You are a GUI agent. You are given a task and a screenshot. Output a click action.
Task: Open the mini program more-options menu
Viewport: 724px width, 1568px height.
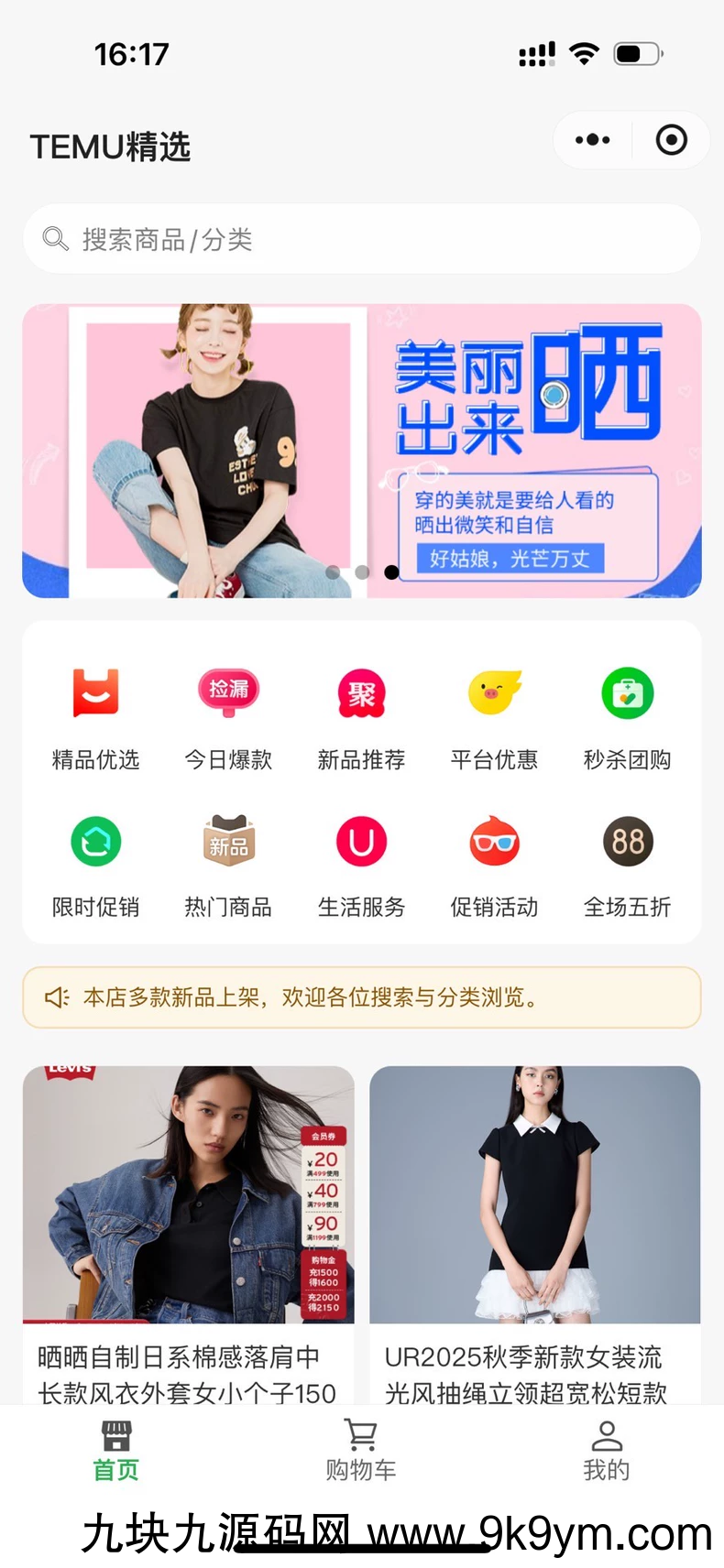point(592,140)
